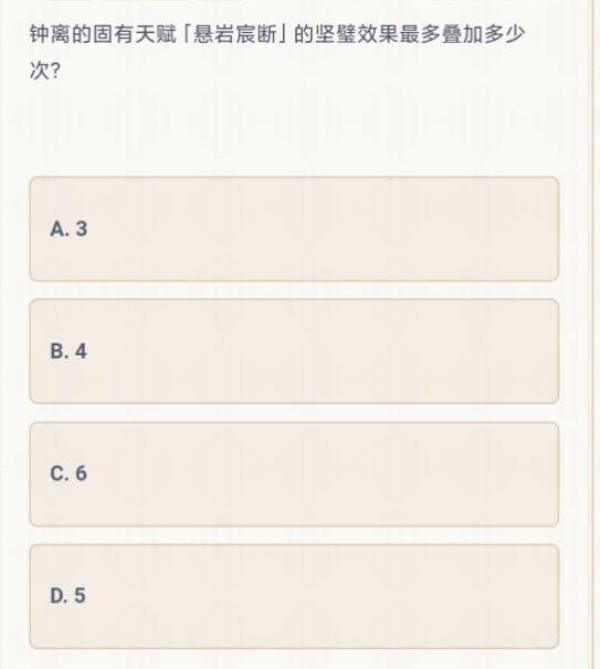Pick answer option C. 6
The image size is (600, 669).
[x=294, y=474]
